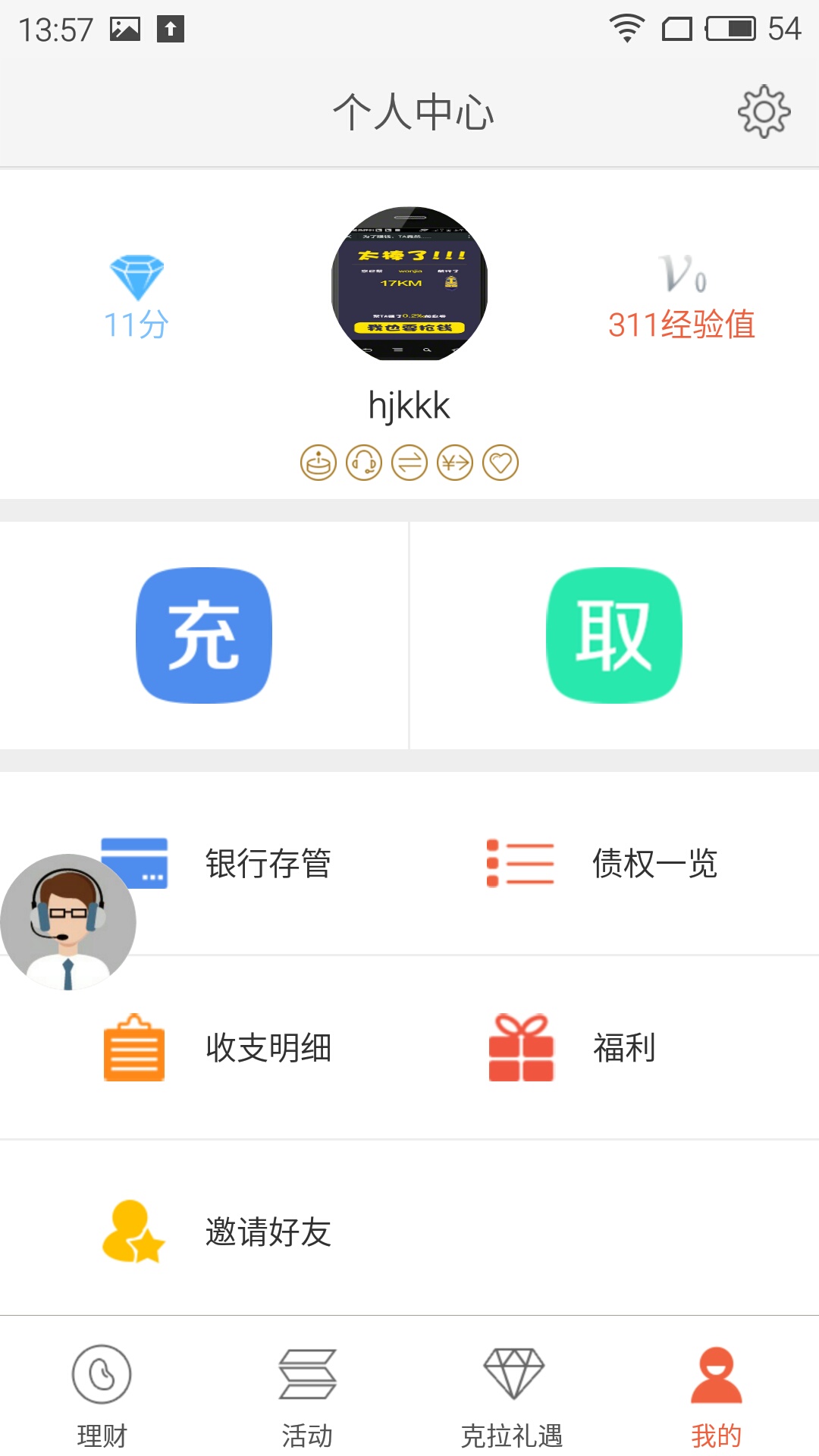
Task: Click the heart badge icon
Action: coord(500,461)
